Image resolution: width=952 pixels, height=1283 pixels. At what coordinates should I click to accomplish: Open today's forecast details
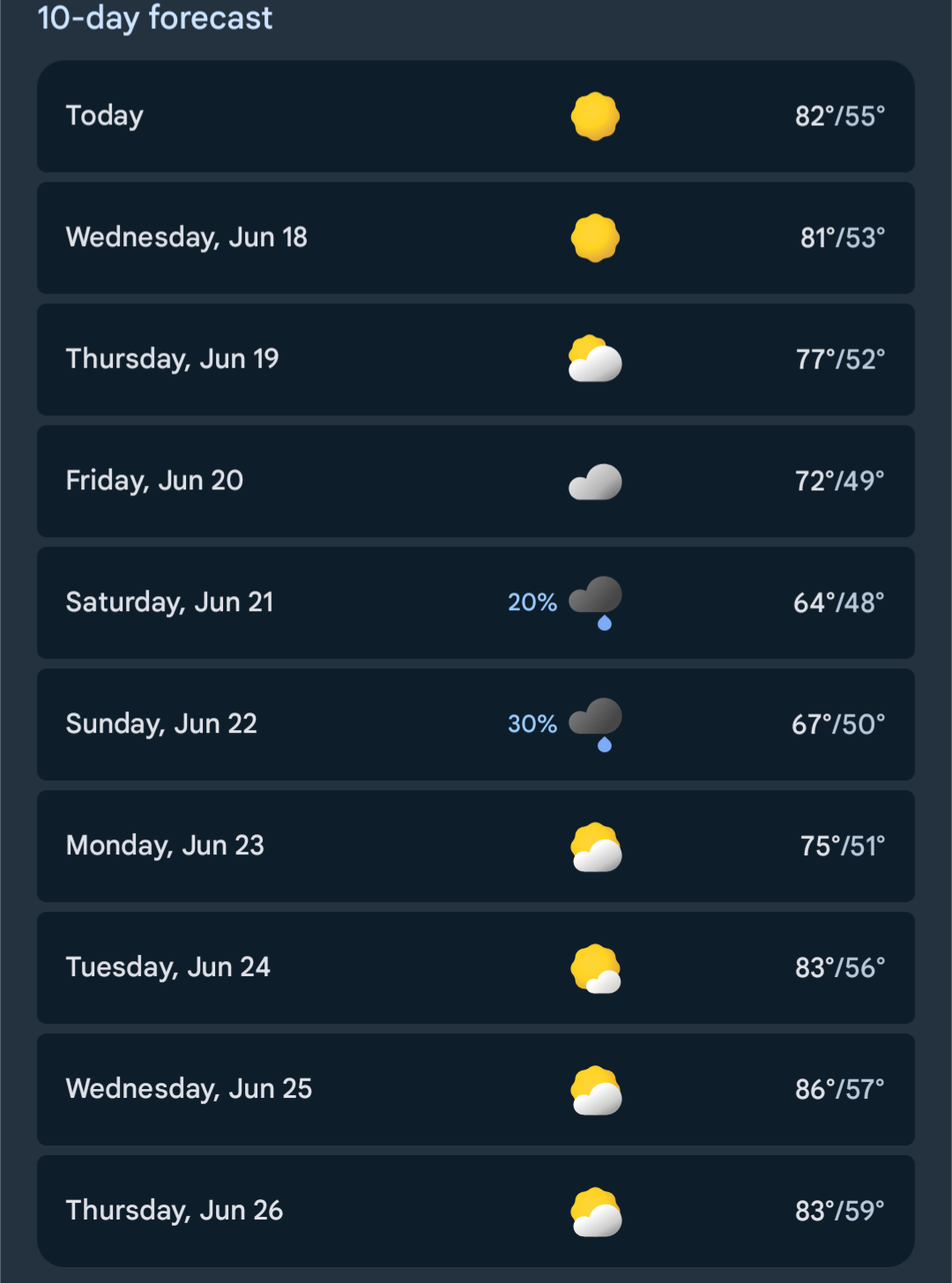[x=476, y=116]
